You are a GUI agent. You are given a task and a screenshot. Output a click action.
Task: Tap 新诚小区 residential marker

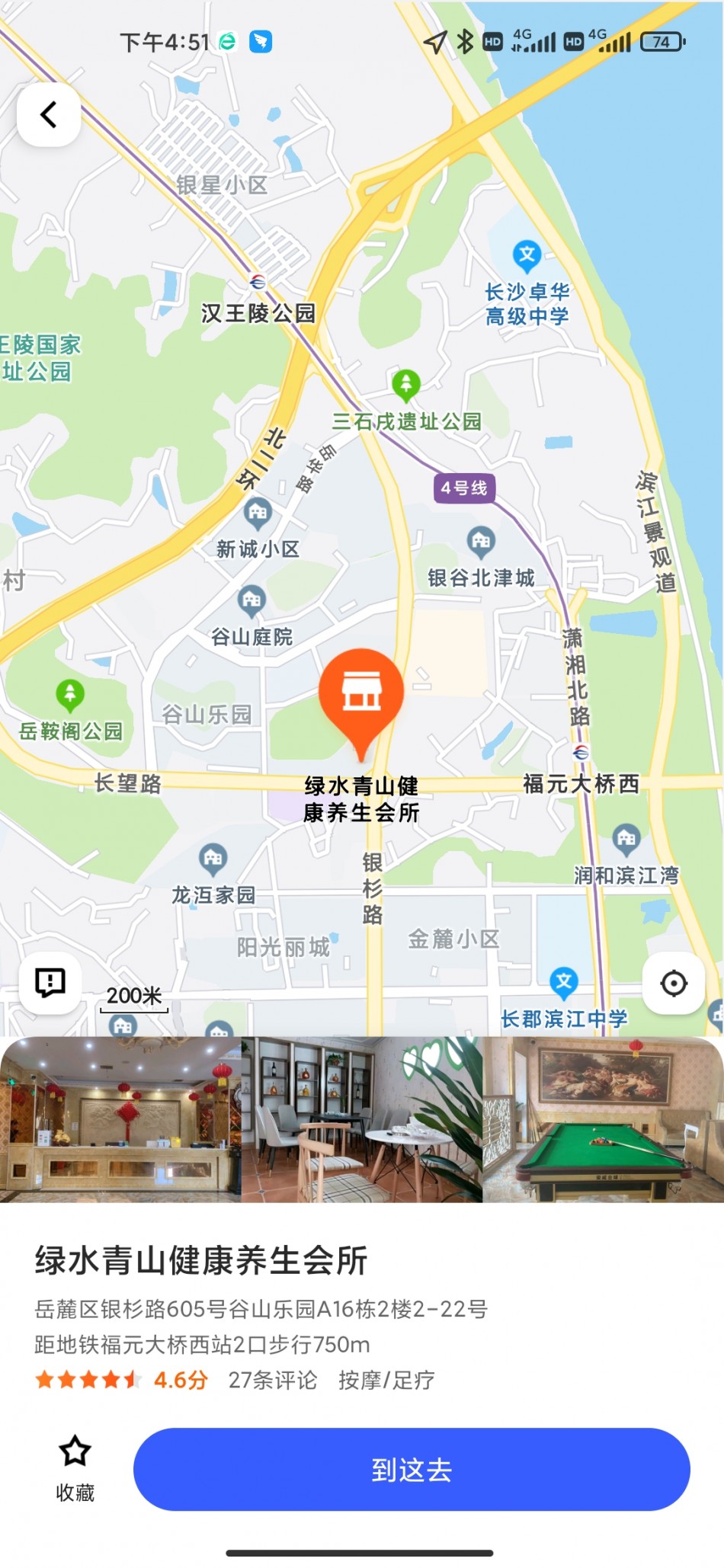tap(258, 514)
